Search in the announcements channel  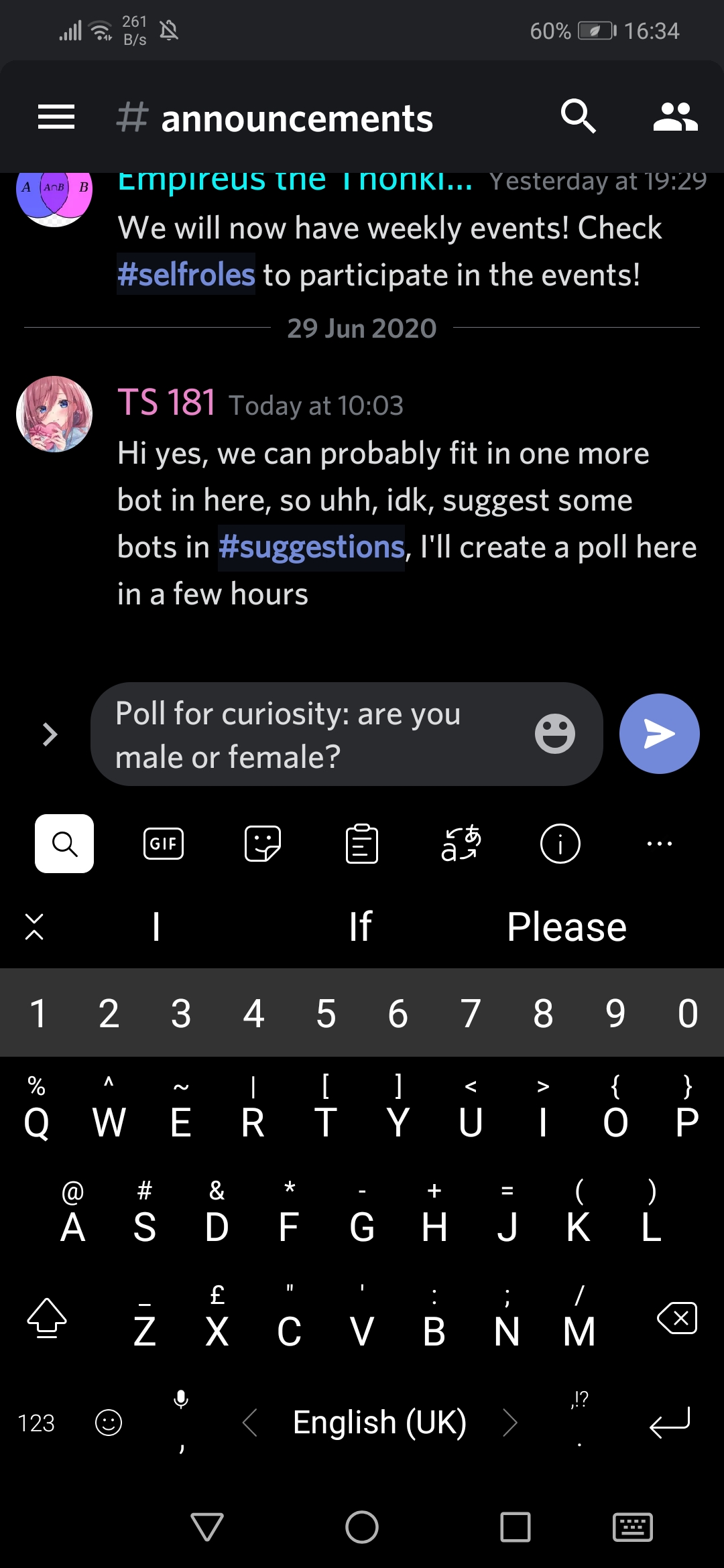point(578,117)
